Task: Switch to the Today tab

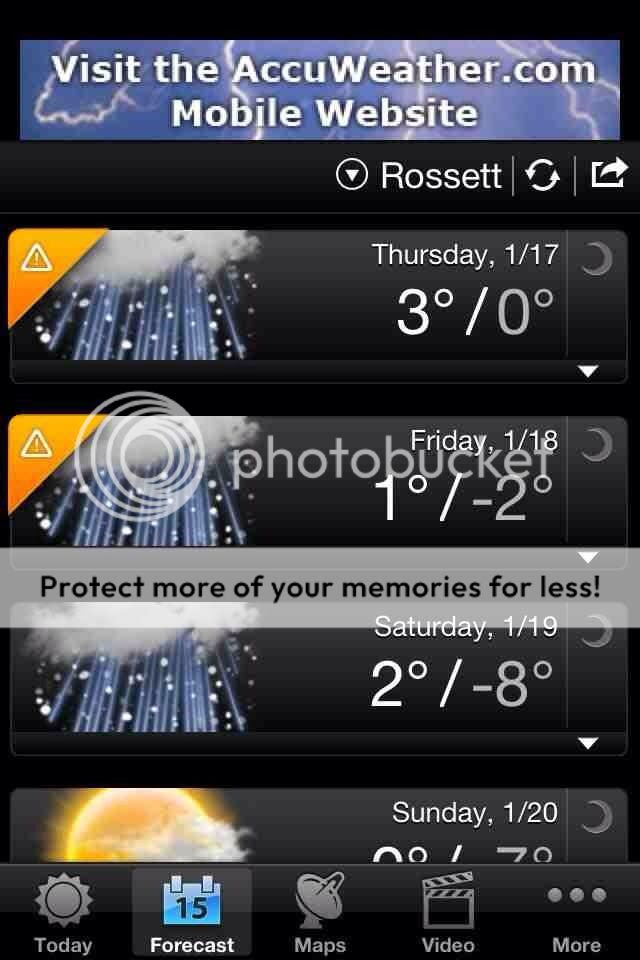Action: click(x=63, y=914)
